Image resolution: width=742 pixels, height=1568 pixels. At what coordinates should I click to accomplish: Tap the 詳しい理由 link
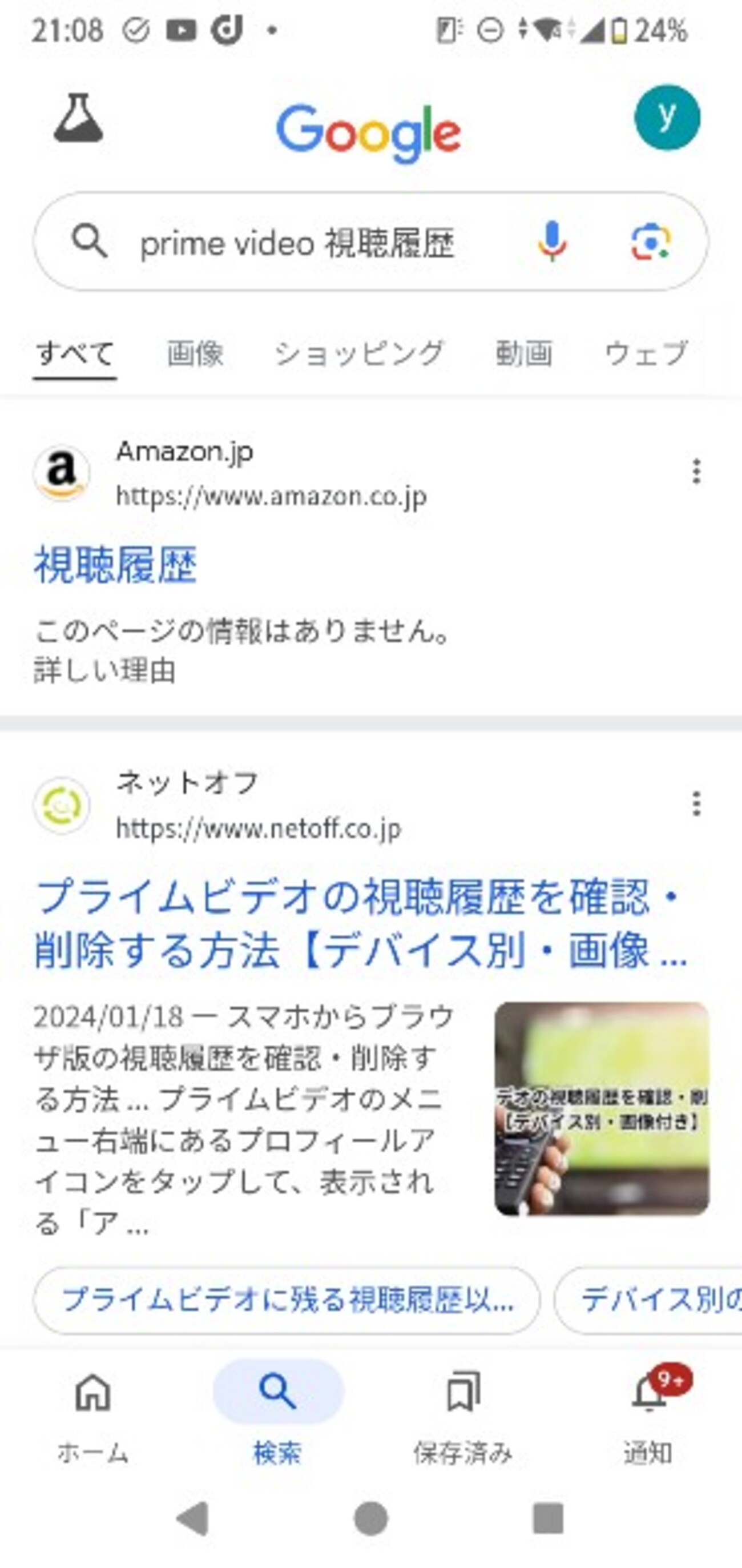click(104, 671)
